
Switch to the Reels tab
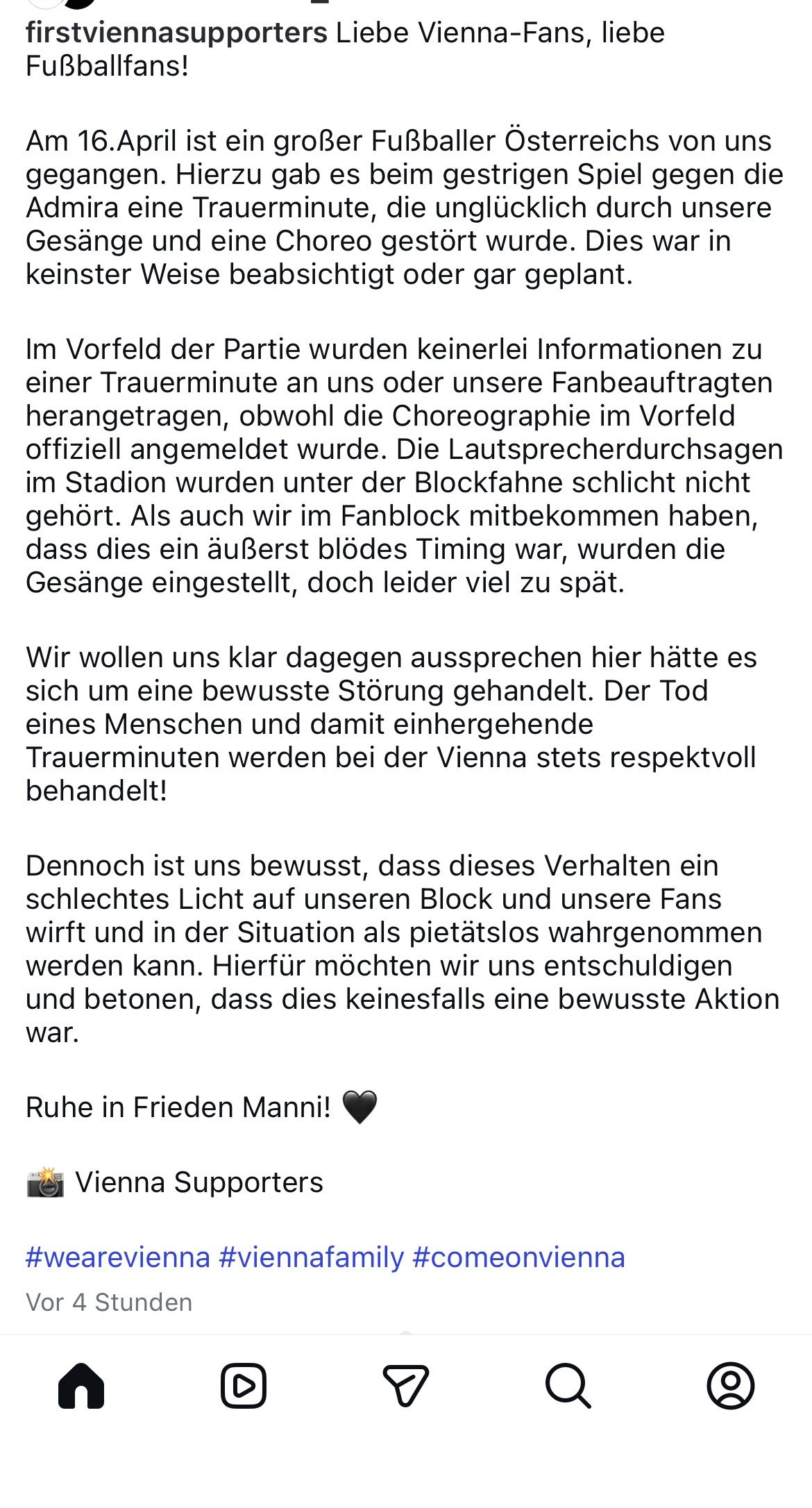point(243,1386)
